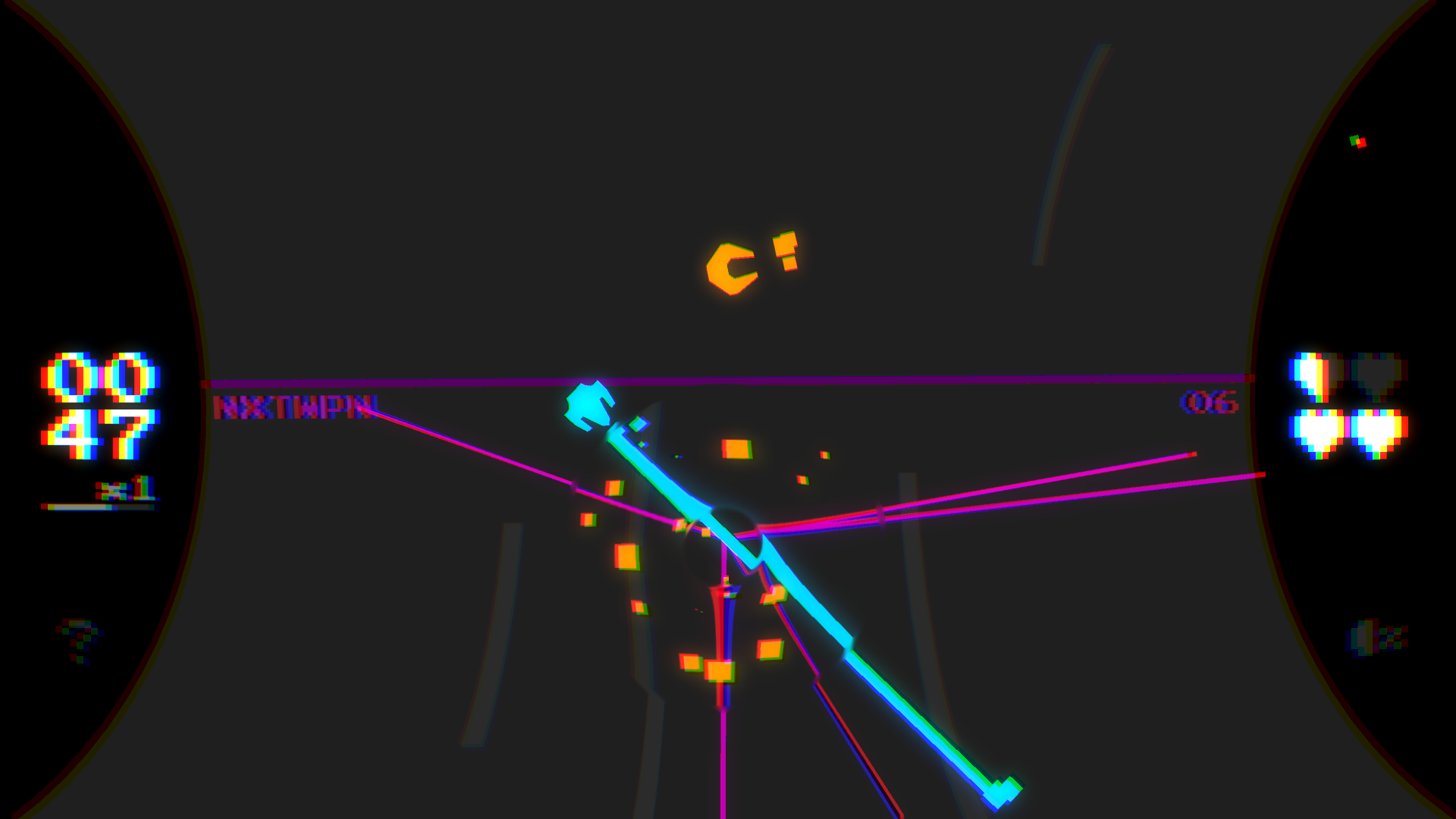Image resolution: width=1456 pixels, height=819 pixels.
Task: Toggle the muted speaker sound icon
Action: pyautogui.click(x=1378, y=638)
